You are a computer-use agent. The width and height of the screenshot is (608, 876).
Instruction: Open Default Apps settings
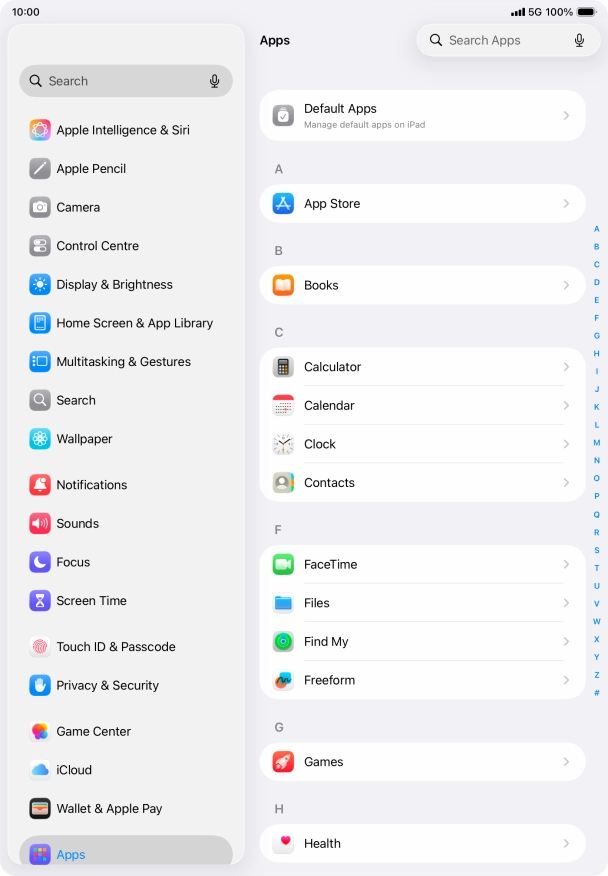(422, 116)
